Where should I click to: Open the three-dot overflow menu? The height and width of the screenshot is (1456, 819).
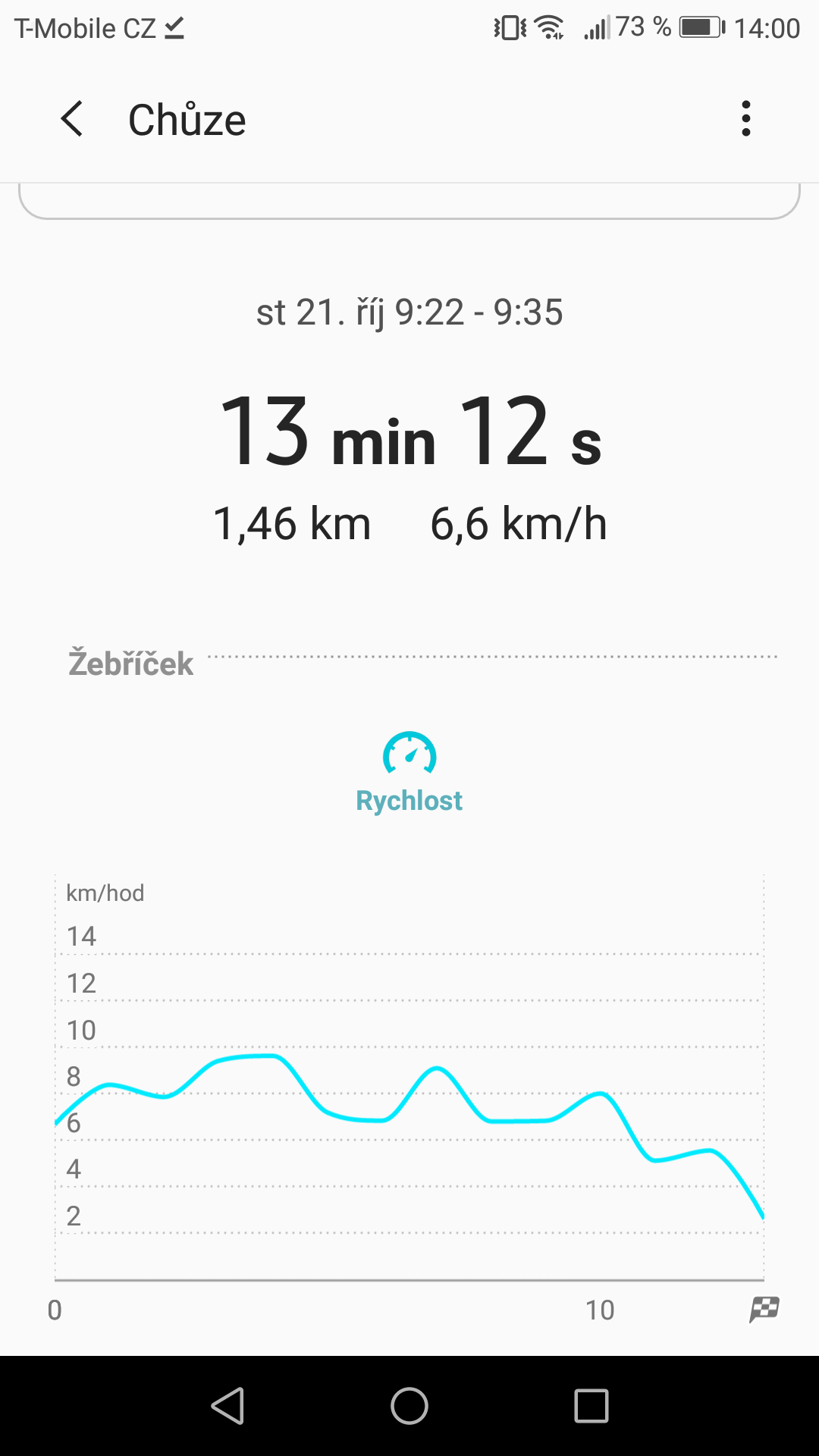pos(746,119)
